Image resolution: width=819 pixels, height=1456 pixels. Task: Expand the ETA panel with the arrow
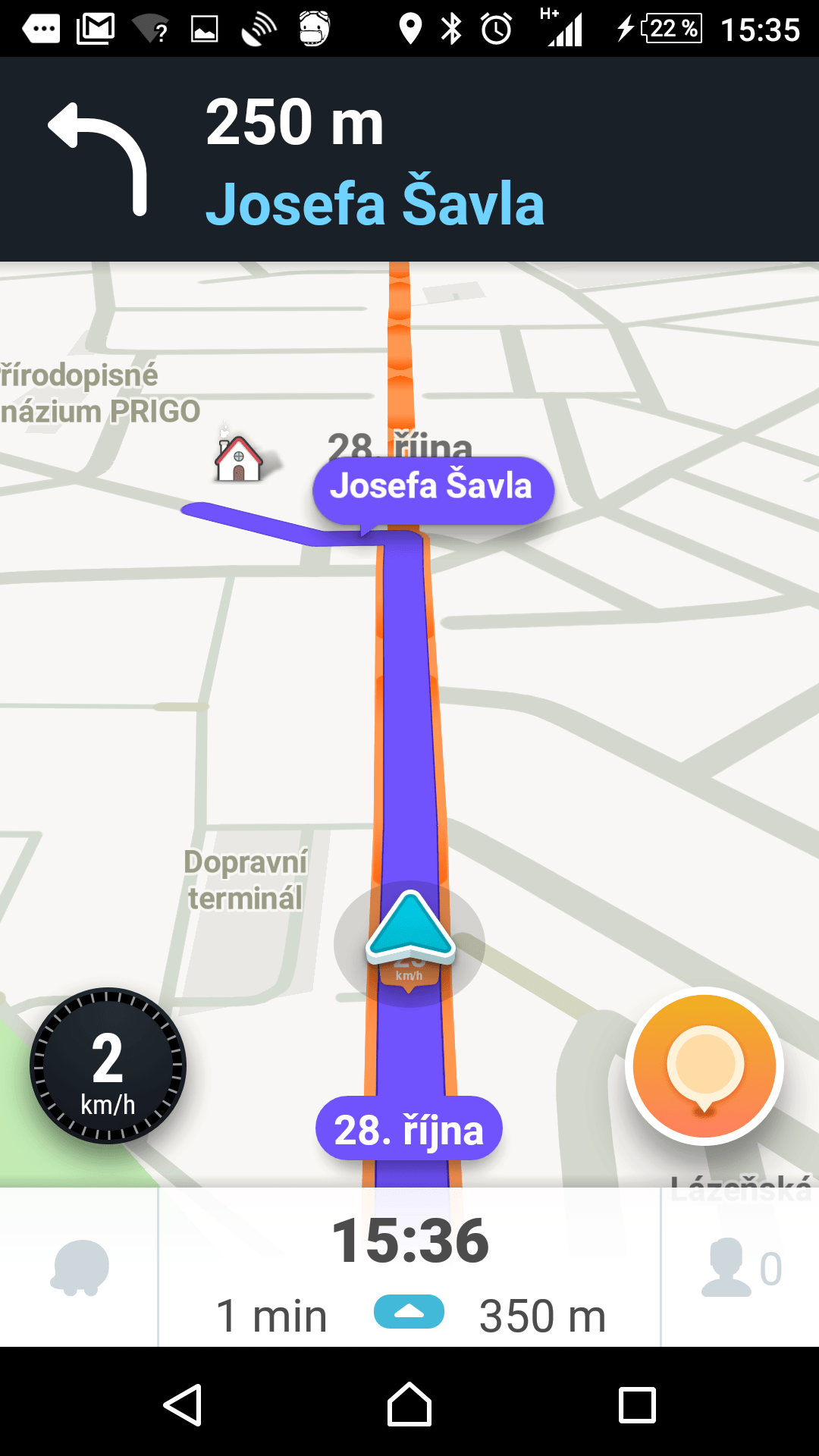click(x=409, y=1312)
